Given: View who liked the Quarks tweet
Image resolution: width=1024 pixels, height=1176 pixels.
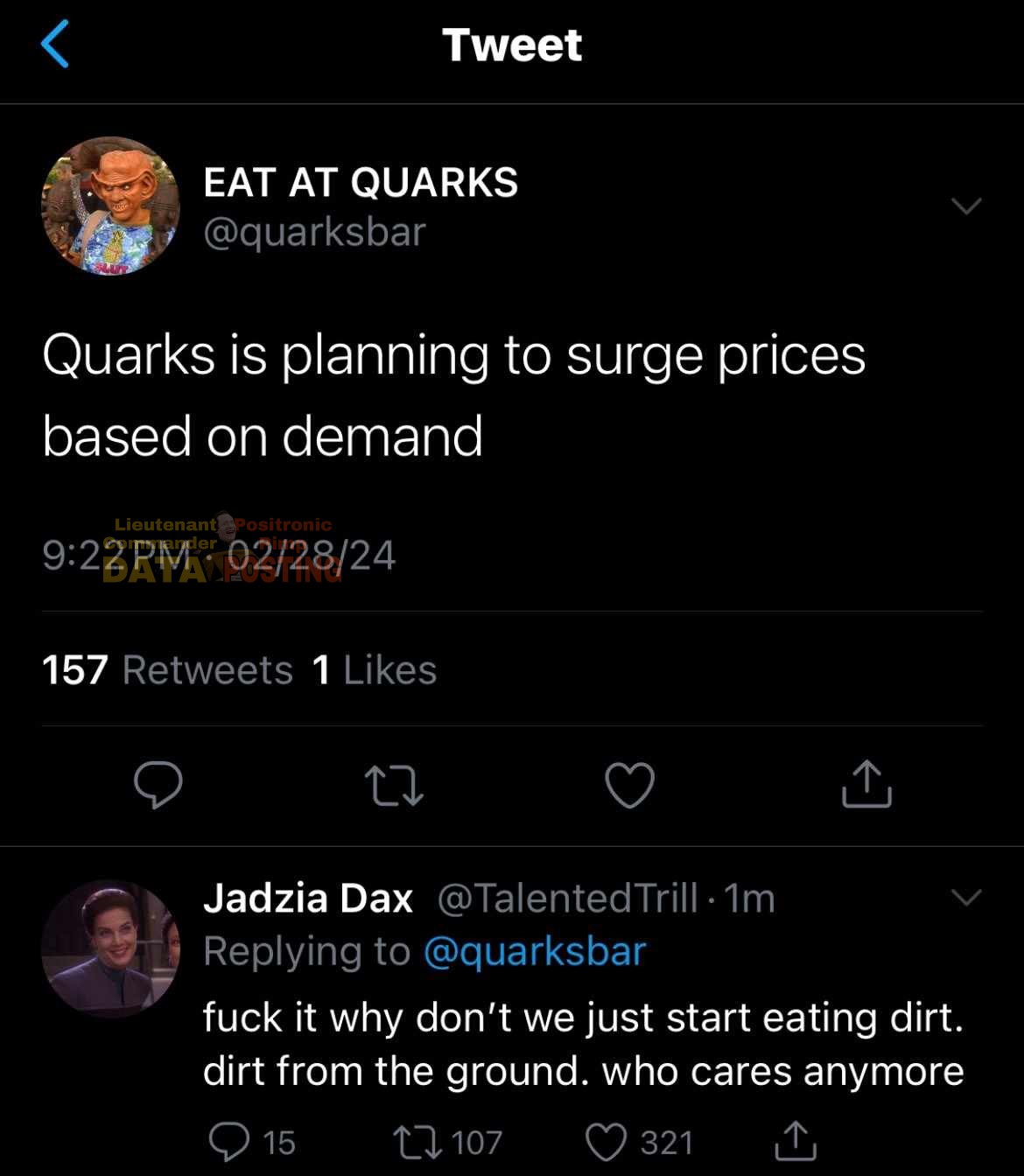Looking at the screenshot, I should tap(375, 670).
